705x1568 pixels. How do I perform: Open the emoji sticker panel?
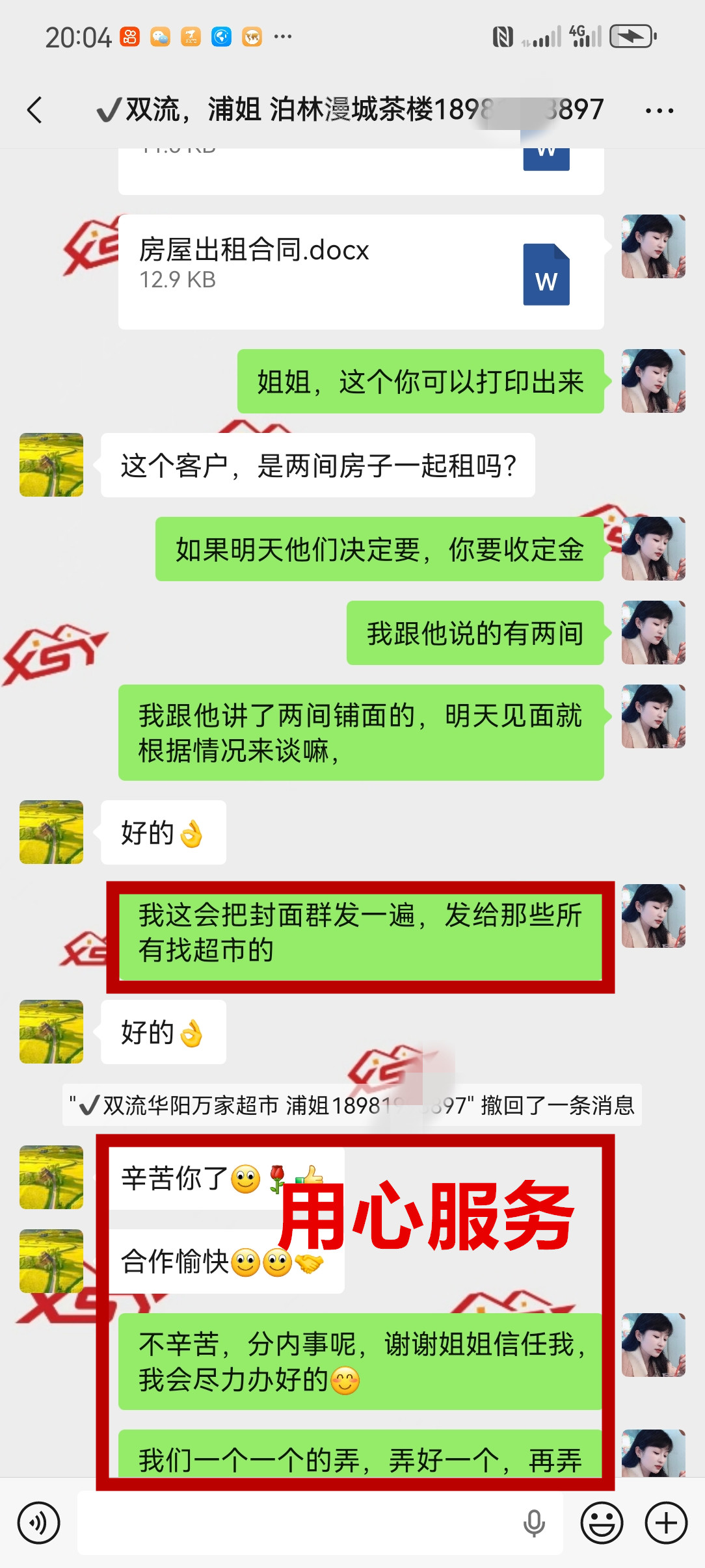pos(602,1522)
